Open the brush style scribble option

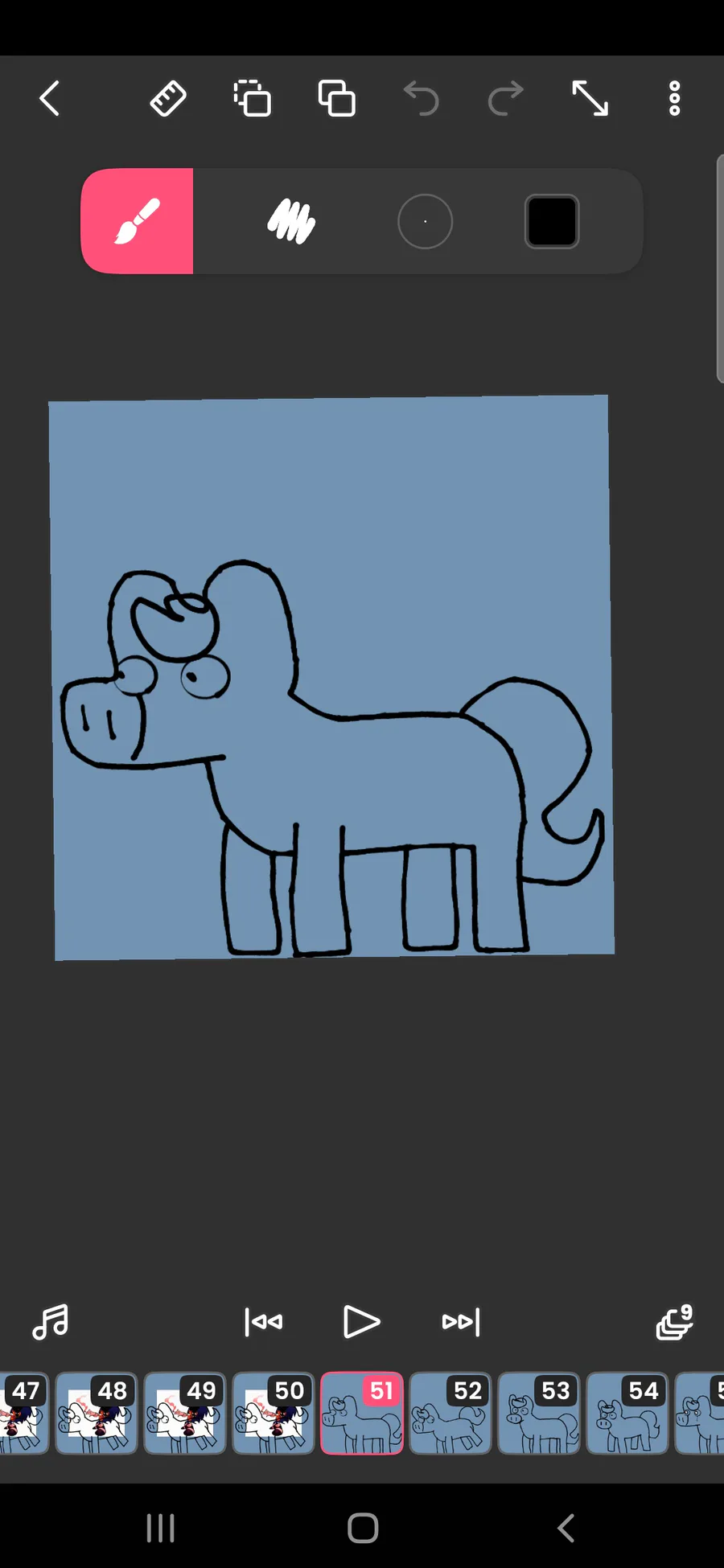click(x=291, y=221)
